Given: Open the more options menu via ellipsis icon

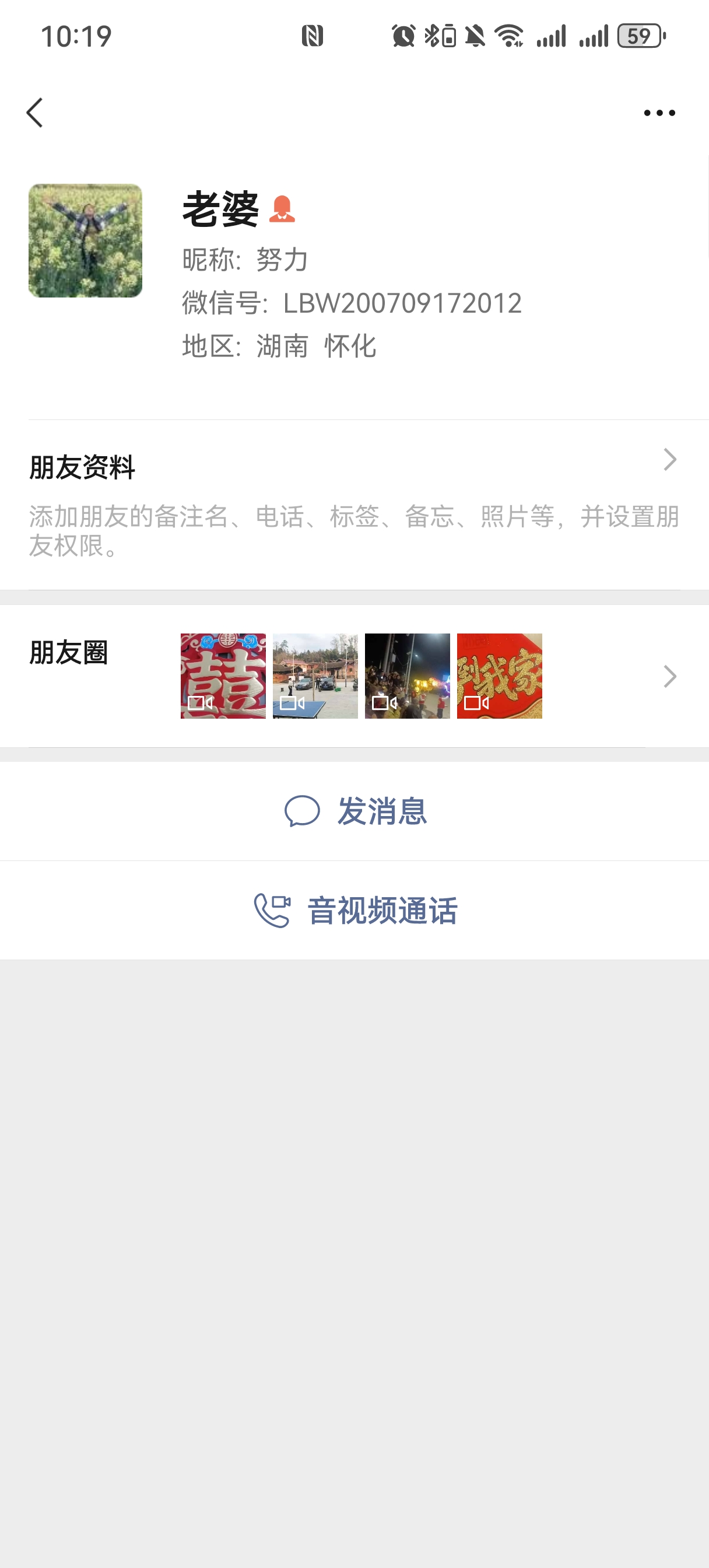Looking at the screenshot, I should [x=659, y=111].
